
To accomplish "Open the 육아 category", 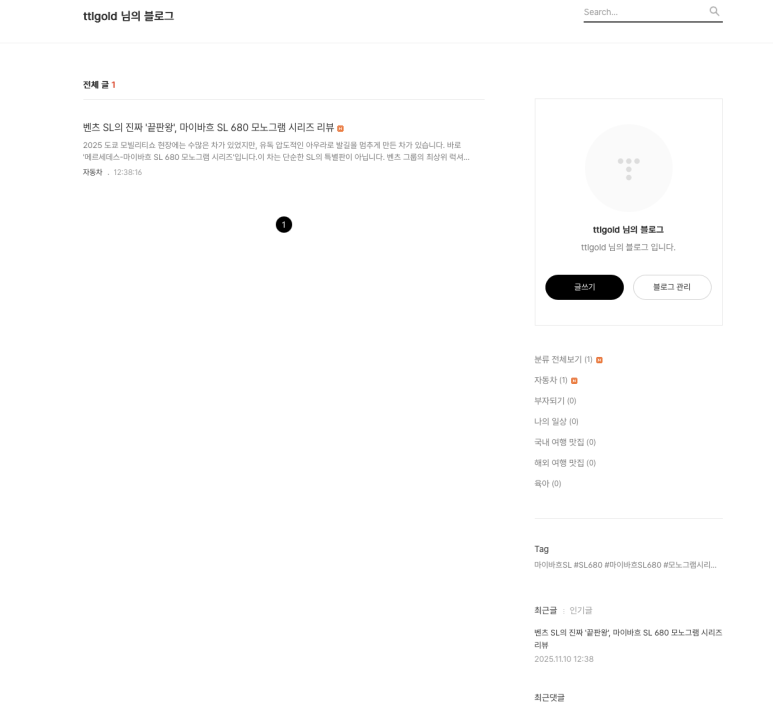I will pyautogui.click(x=547, y=484).
